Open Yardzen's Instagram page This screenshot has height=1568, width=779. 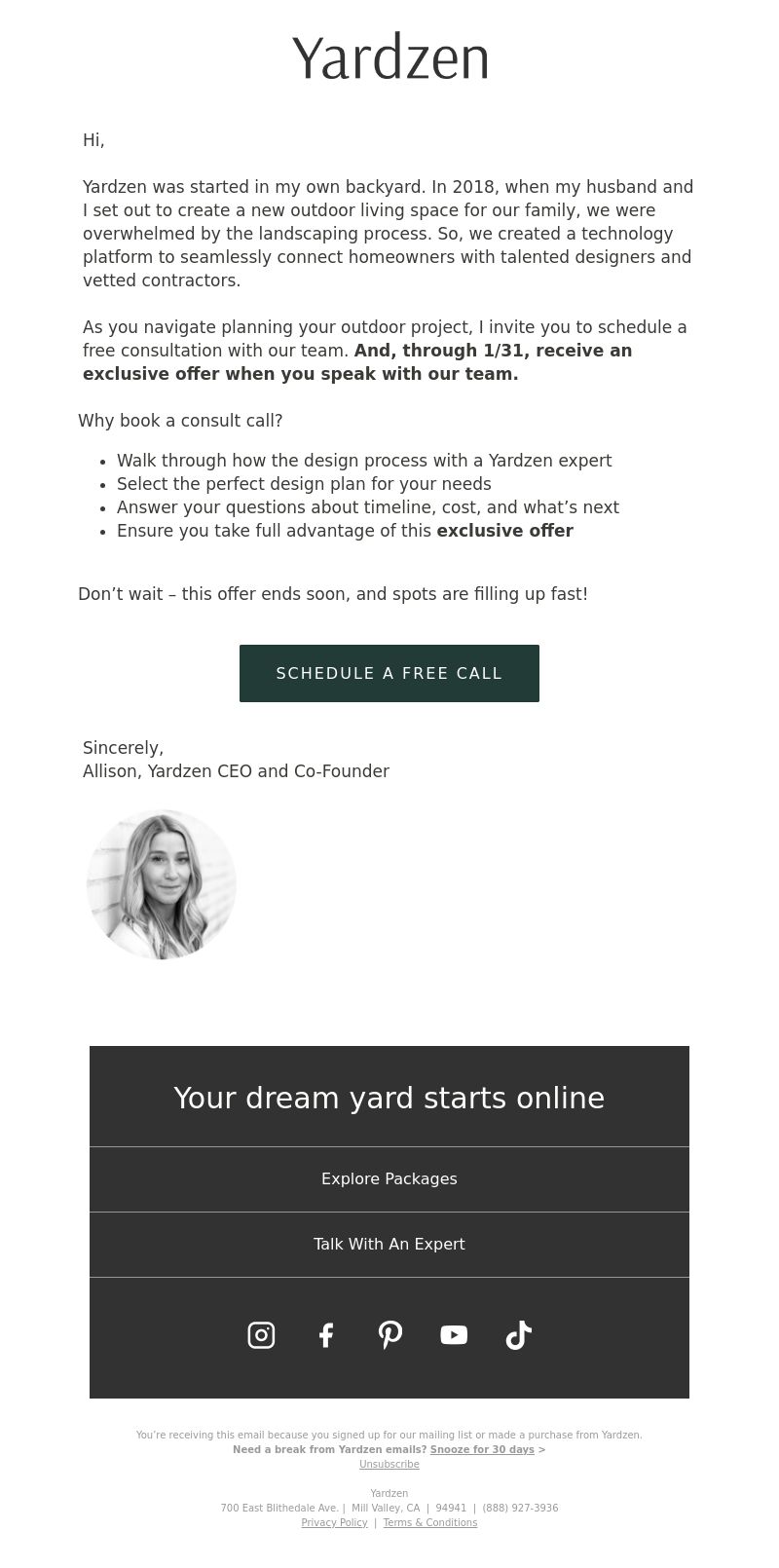tap(261, 1335)
